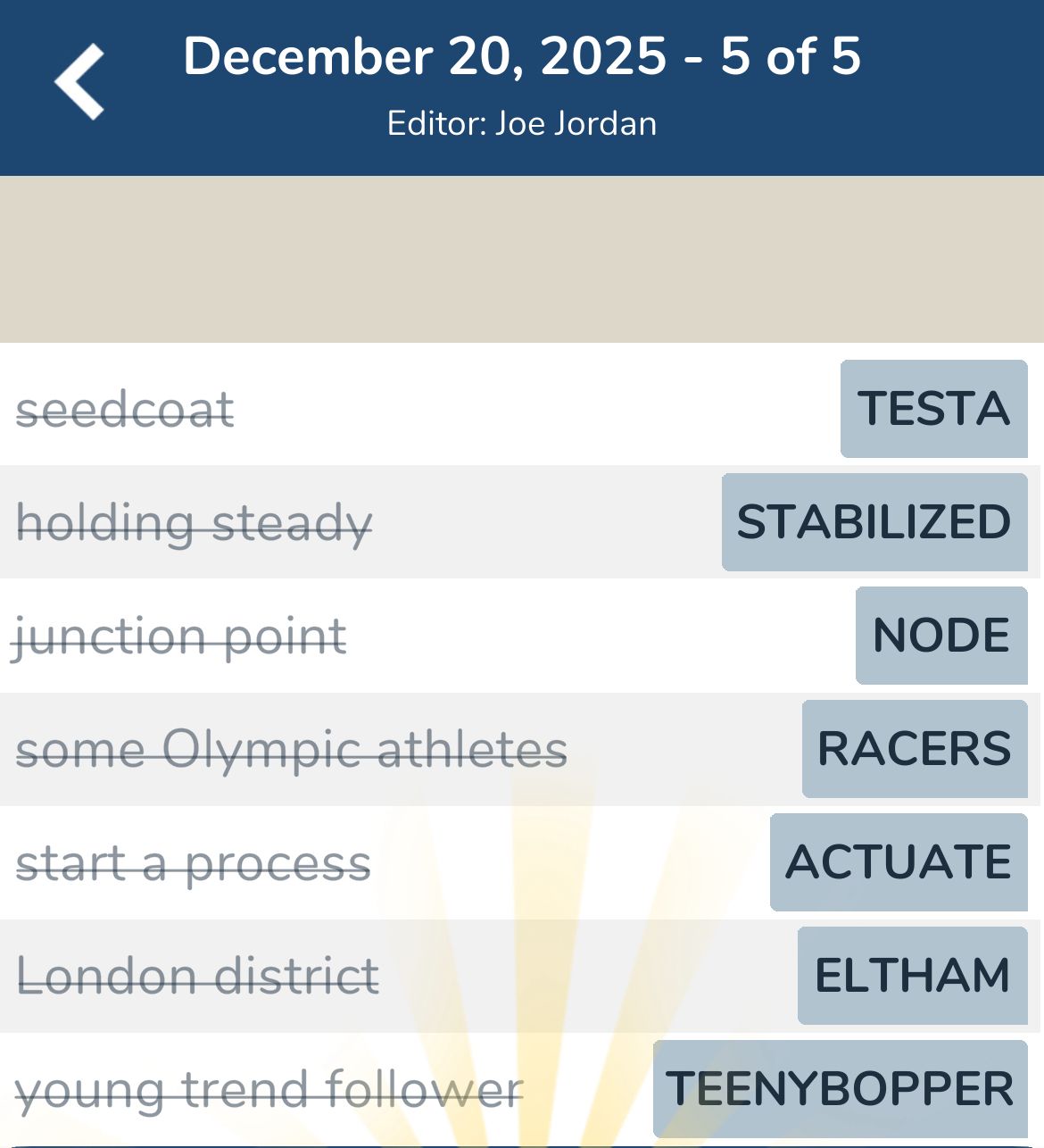Click the clue 'London district'
The width and height of the screenshot is (1044, 1148).
click(x=196, y=977)
